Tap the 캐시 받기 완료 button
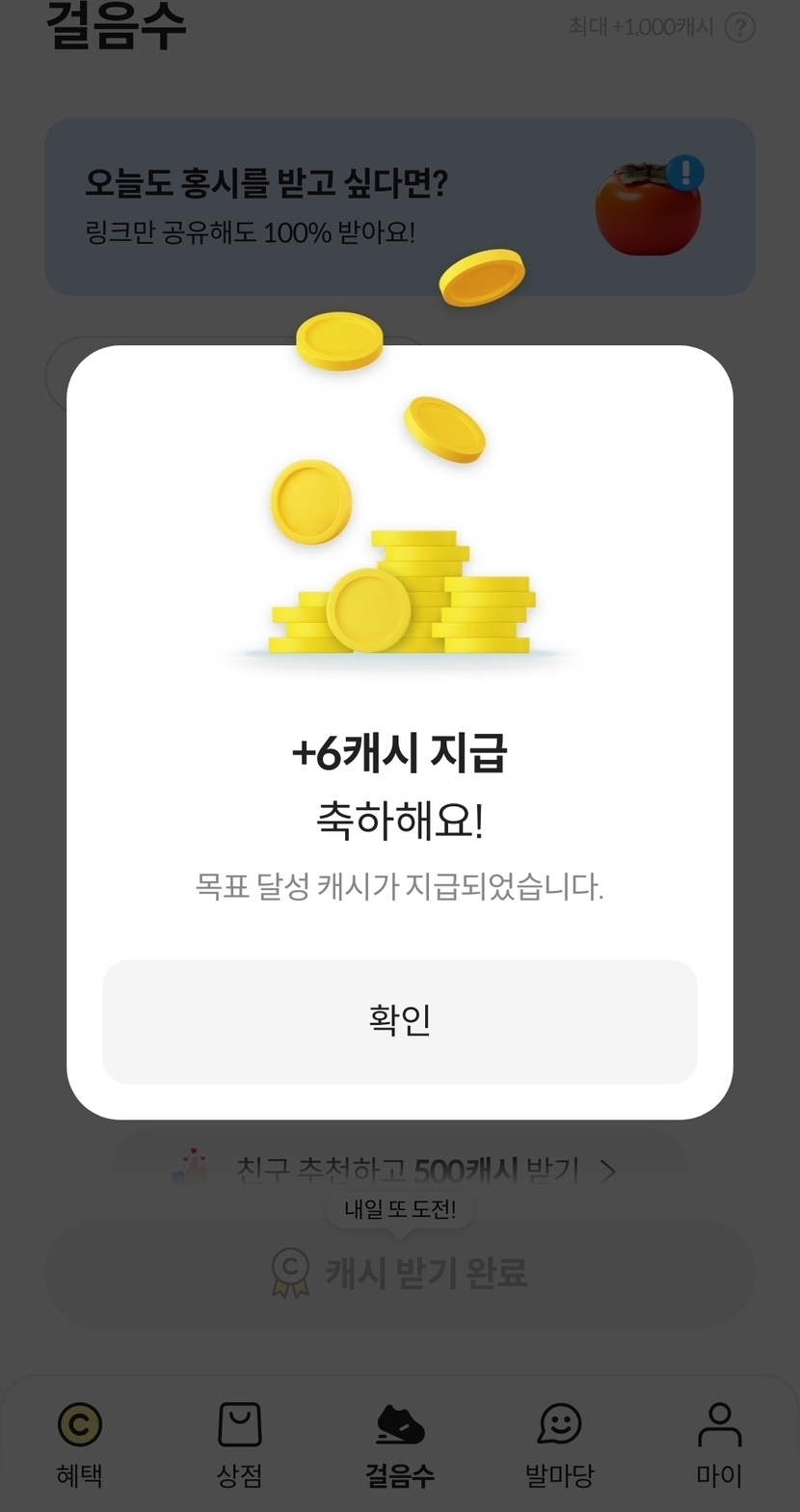800x1512 pixels. click(x=399, y=1273)
